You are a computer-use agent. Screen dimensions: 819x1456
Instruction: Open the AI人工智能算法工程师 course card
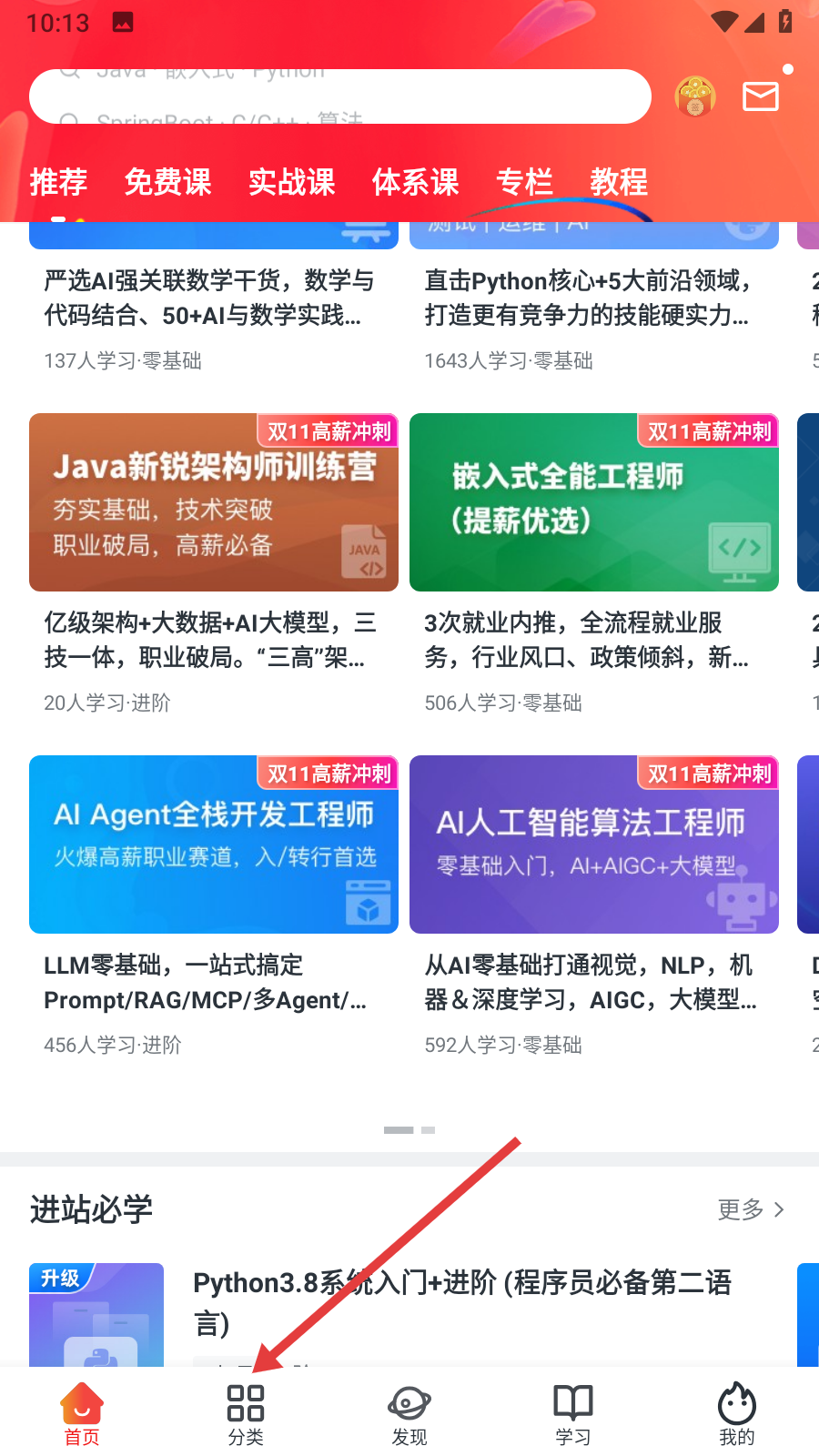click(594, 844)
